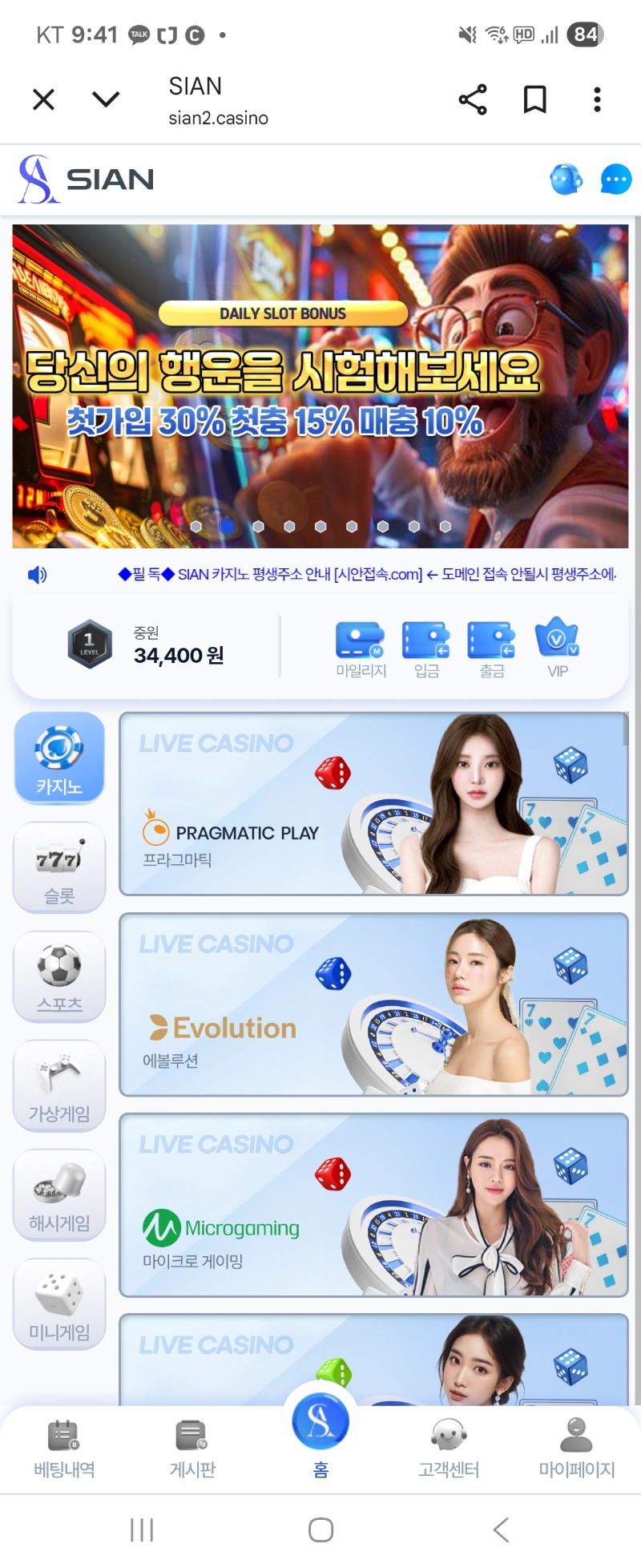Viewport: 641px width, 1568px height.
Task: Open Pragmatic Play live casino card
Action: click(373, 804)
